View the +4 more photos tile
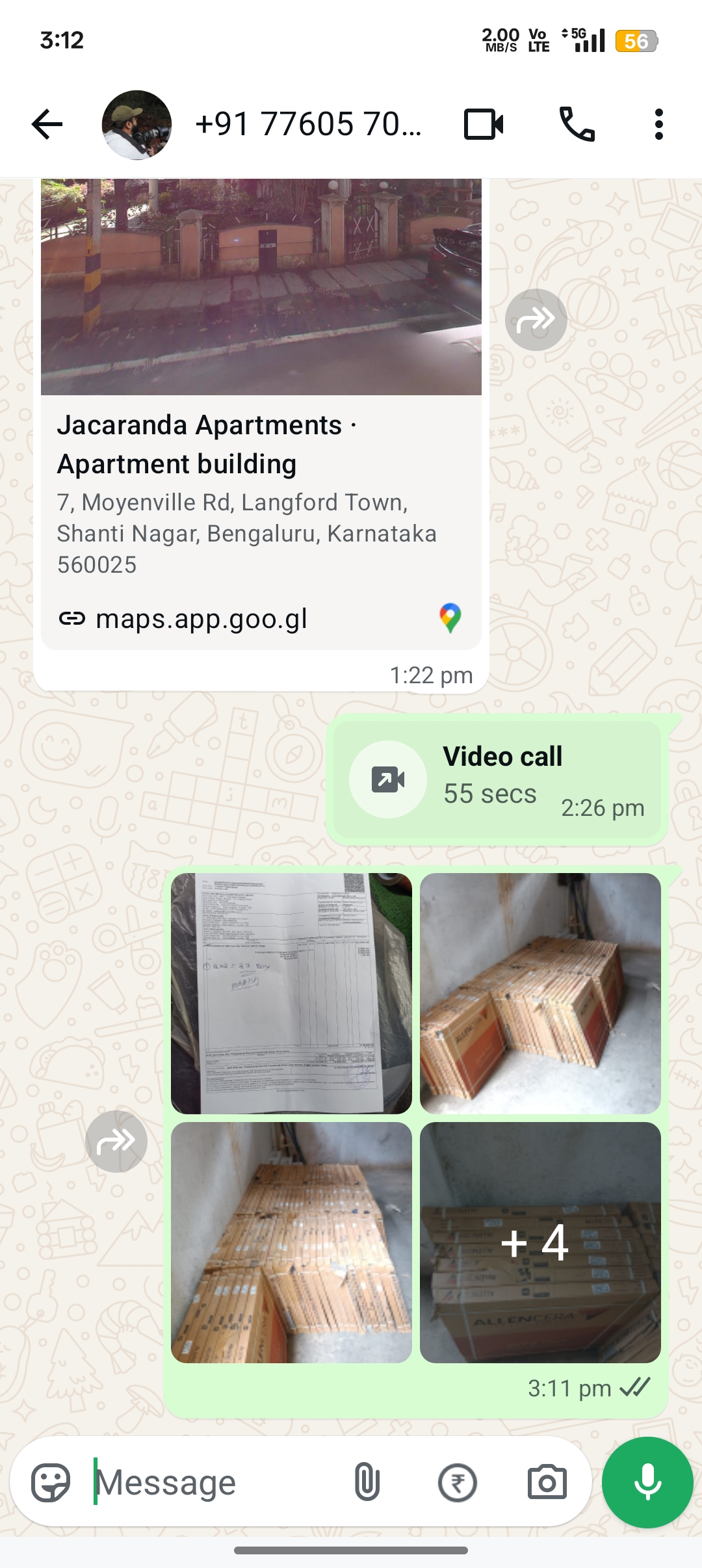Screen dimensions: 702x1568 tap(540, 1242)
